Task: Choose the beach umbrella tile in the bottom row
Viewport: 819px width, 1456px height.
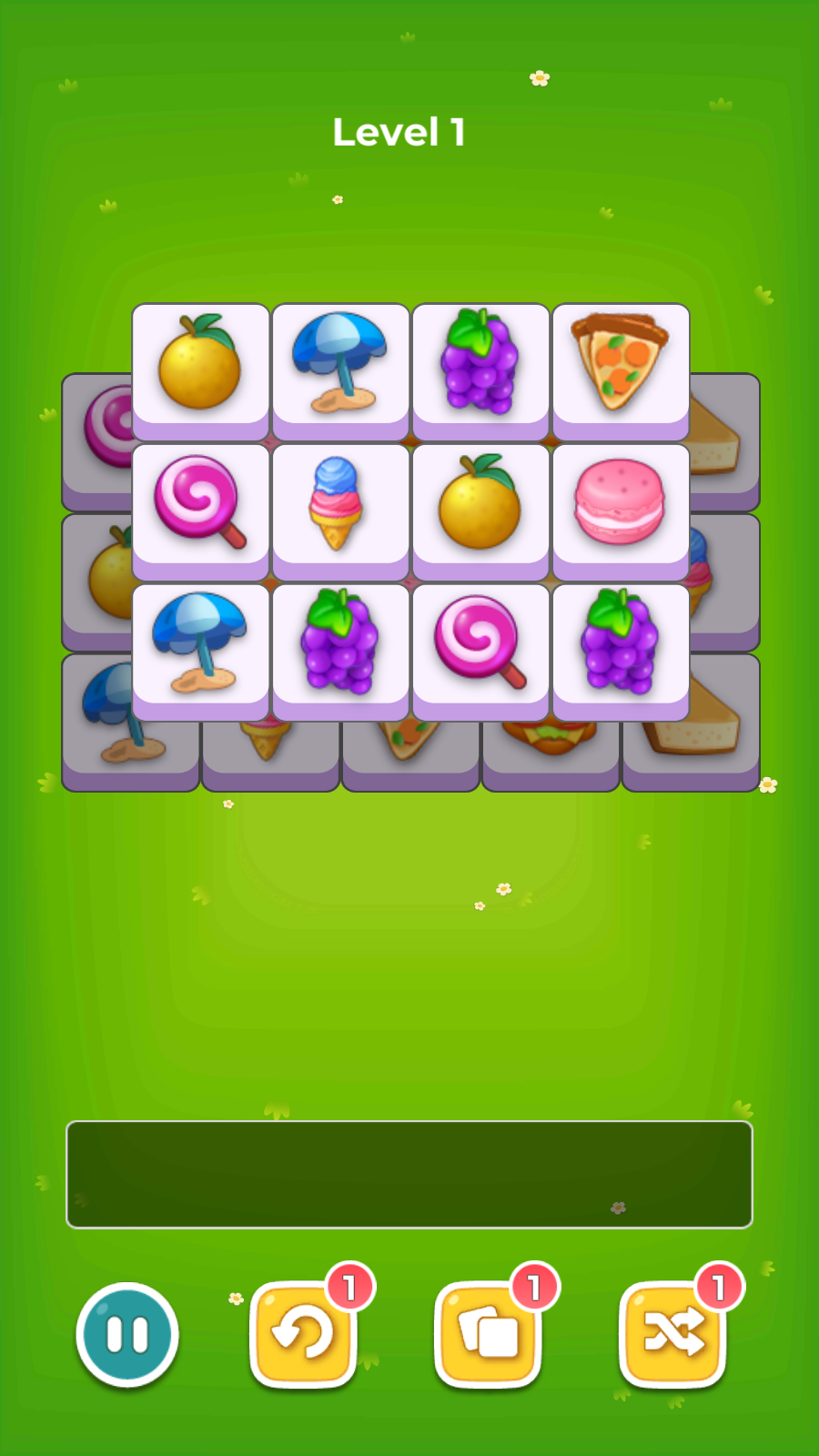Action: point(200,646)
